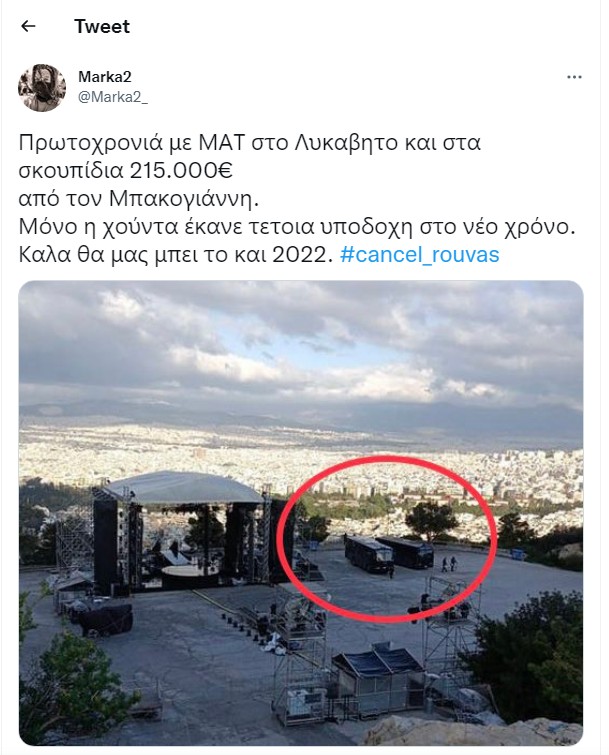Open the attached Lycabettus photo
The width and height of the screenshot is (609, 755).
tap(300, 512)
